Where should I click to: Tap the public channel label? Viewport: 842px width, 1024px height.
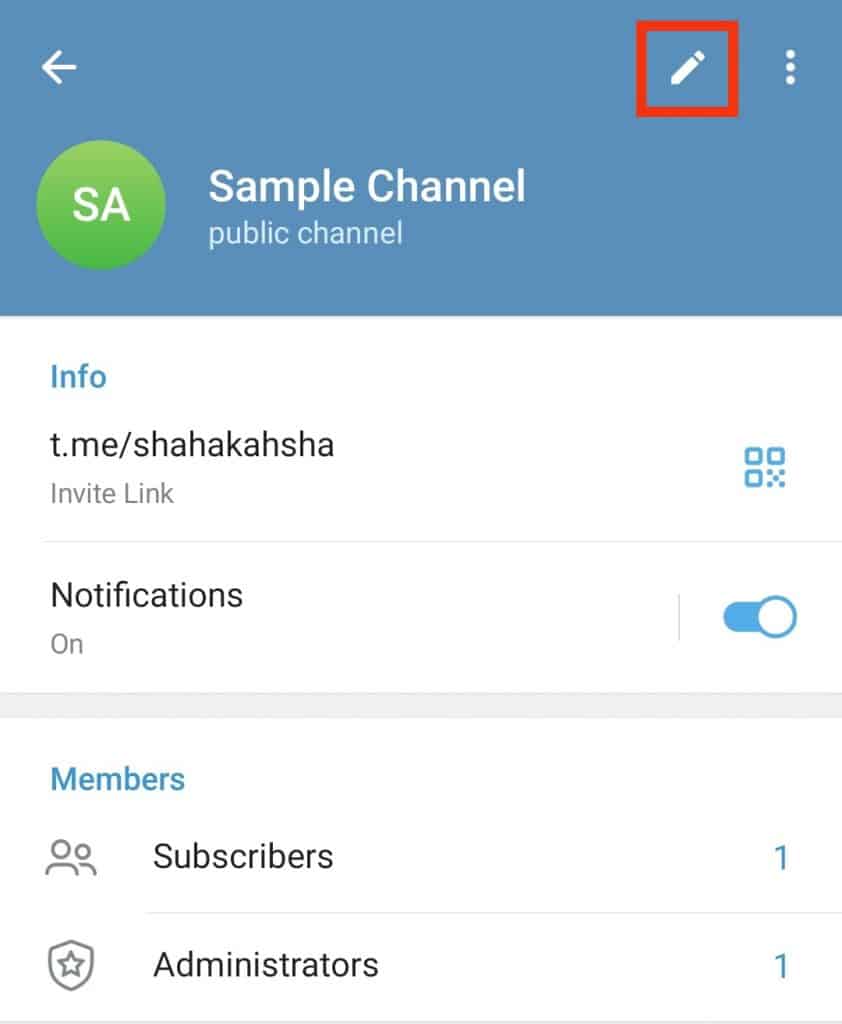tap(303, 233)
